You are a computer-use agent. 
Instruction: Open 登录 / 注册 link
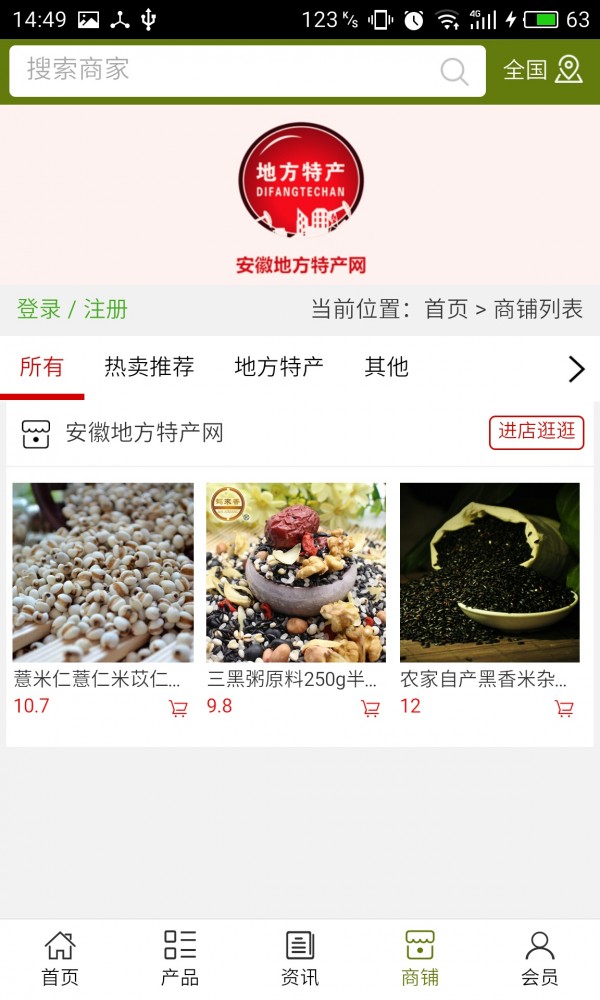pos(72,309)
